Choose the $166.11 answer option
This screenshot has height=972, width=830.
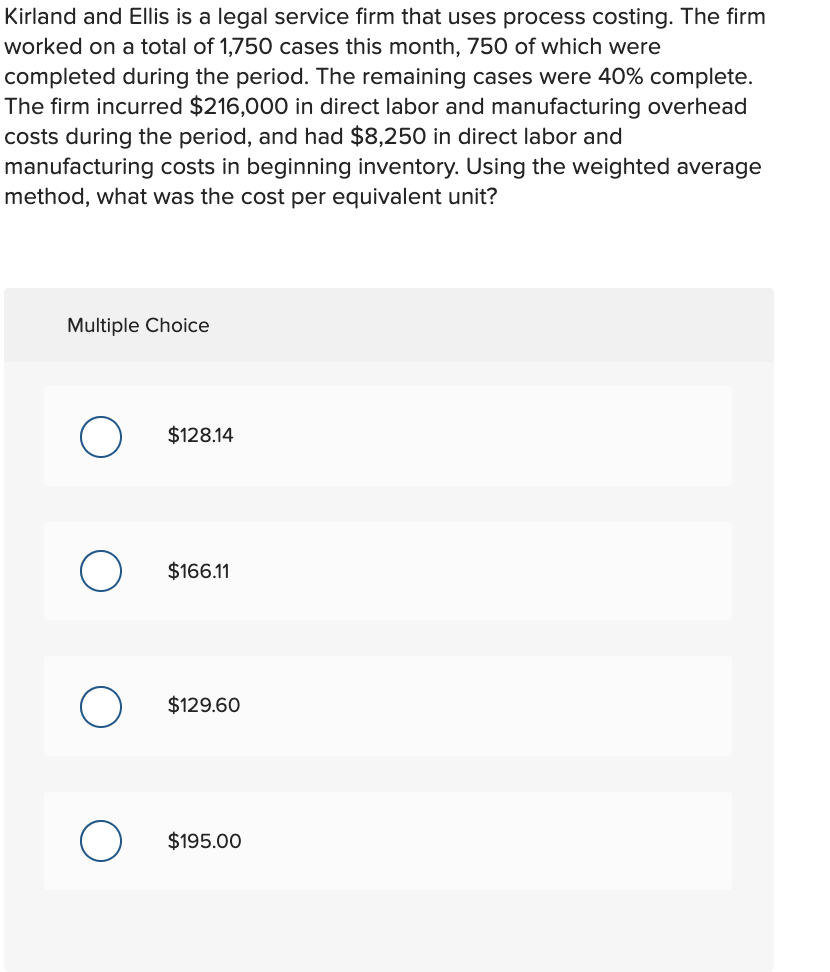[x=102, y=572]
